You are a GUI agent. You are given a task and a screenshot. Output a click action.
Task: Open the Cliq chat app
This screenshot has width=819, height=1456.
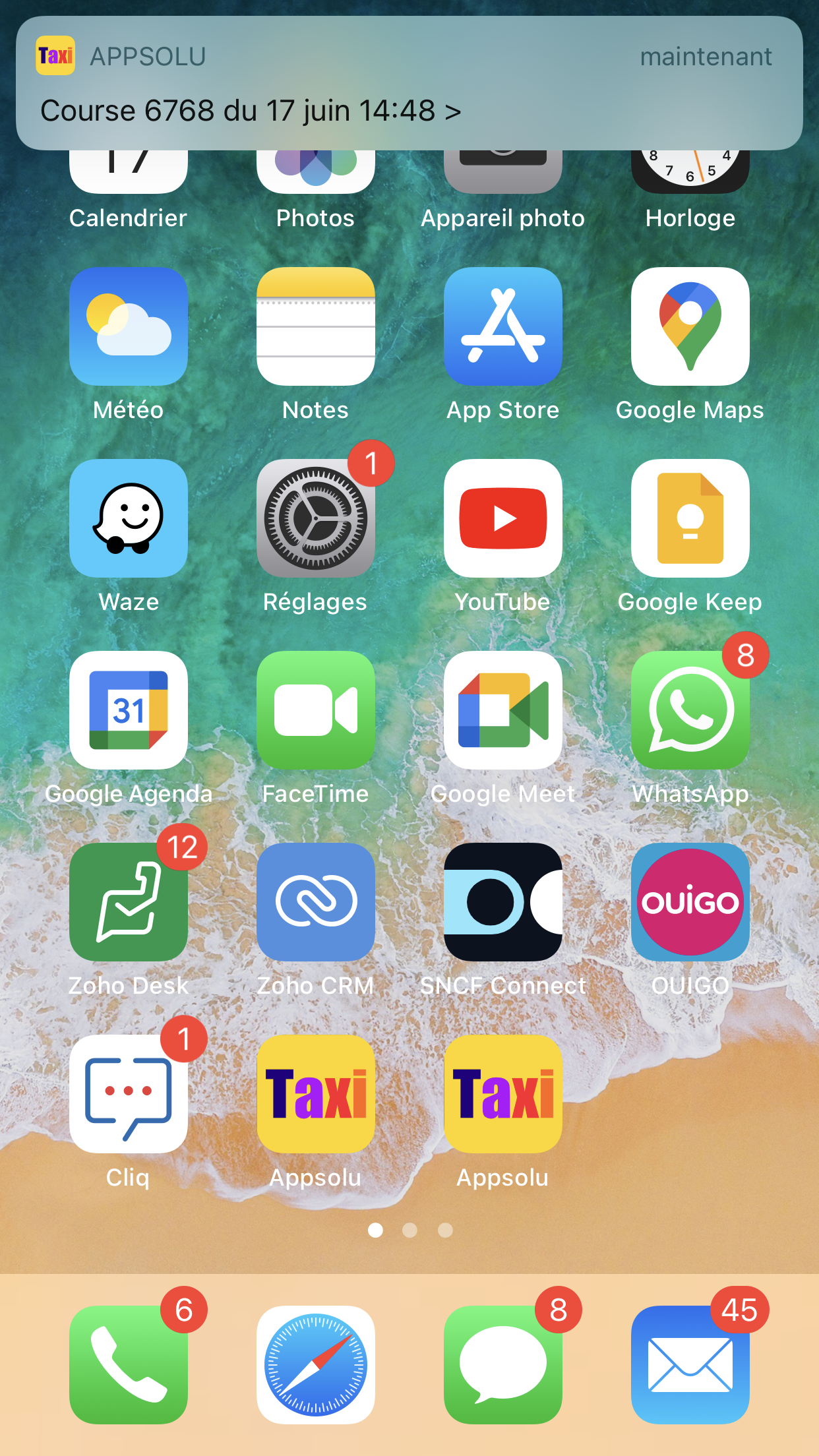[x=129, y=1095]
